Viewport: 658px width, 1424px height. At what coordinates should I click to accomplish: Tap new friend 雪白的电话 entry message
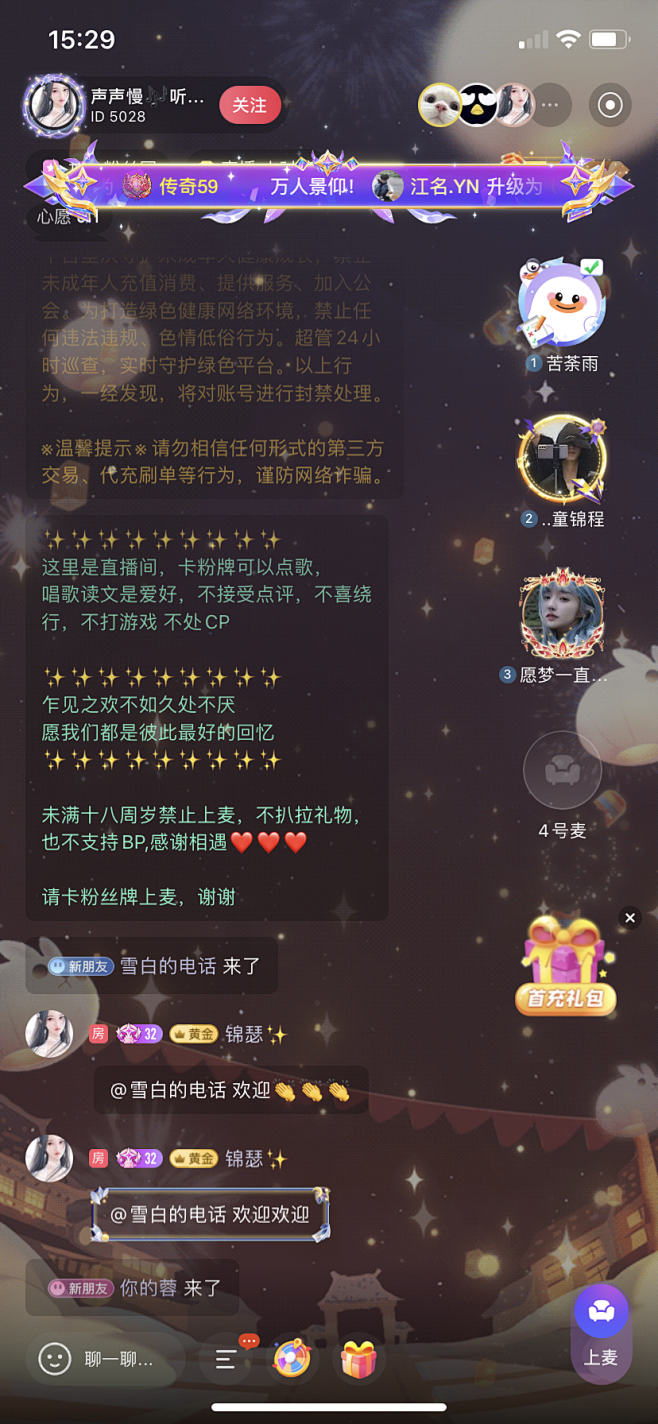(152, 966)
